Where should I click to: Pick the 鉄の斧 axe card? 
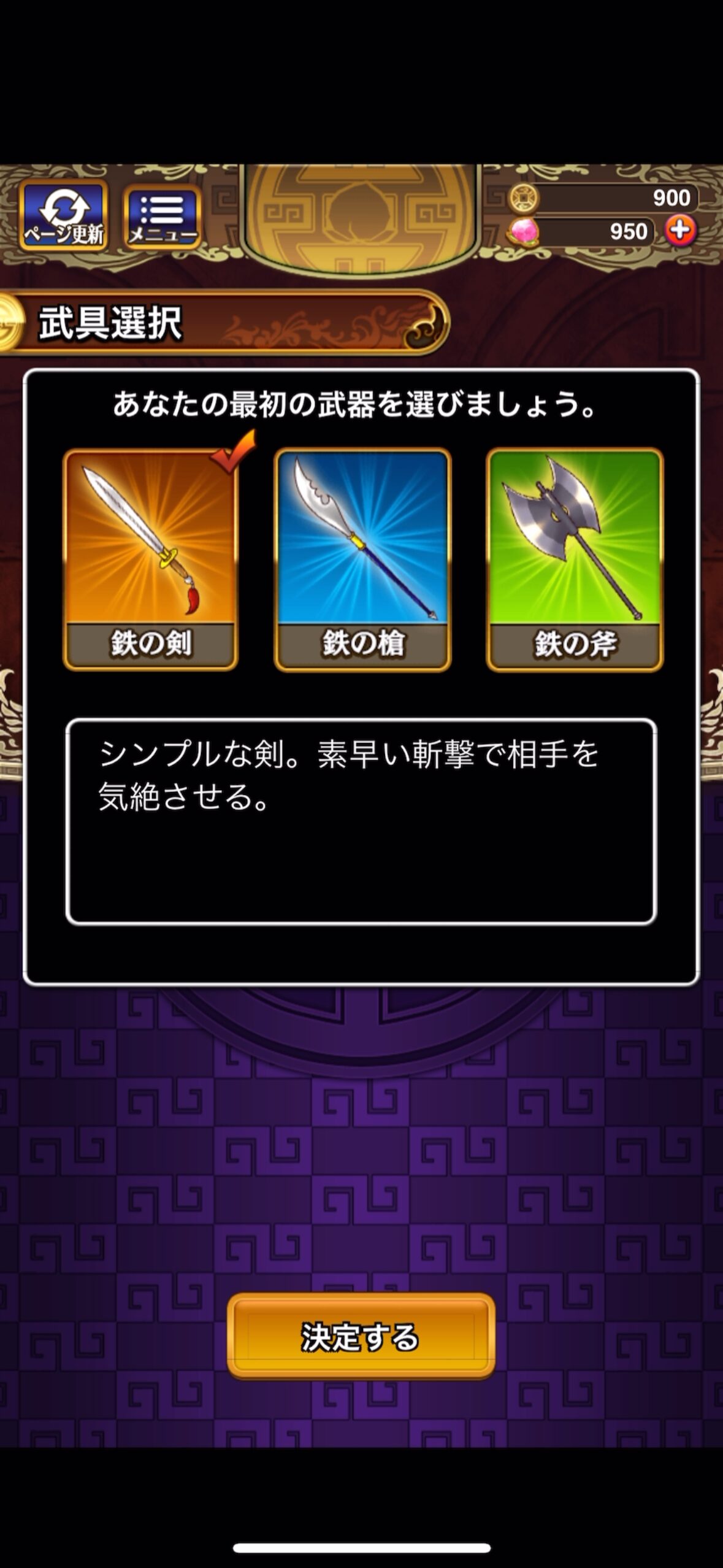pos(575,559)
